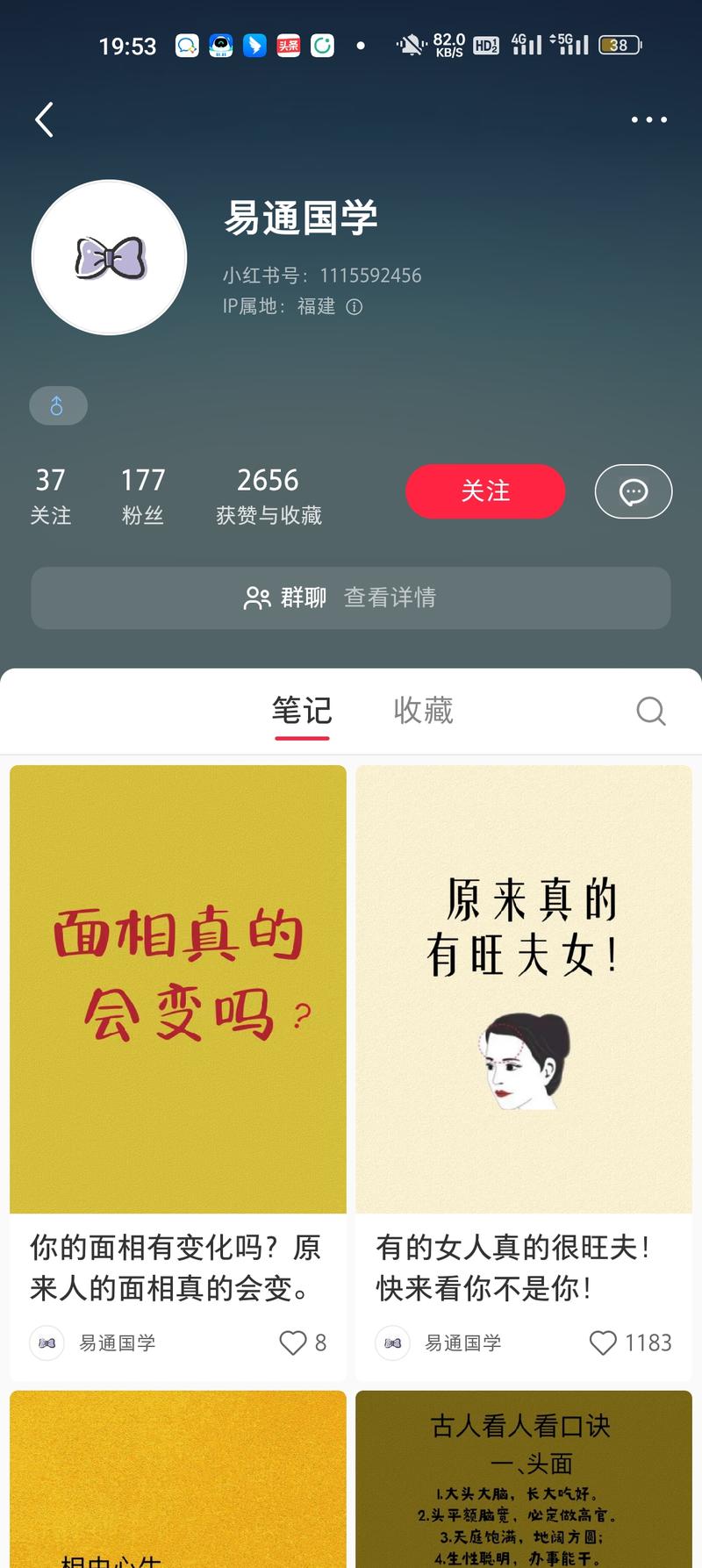Open 获赞与收藏 stats
Viewport: 702px width, 1568px height.
coord(269,496)
